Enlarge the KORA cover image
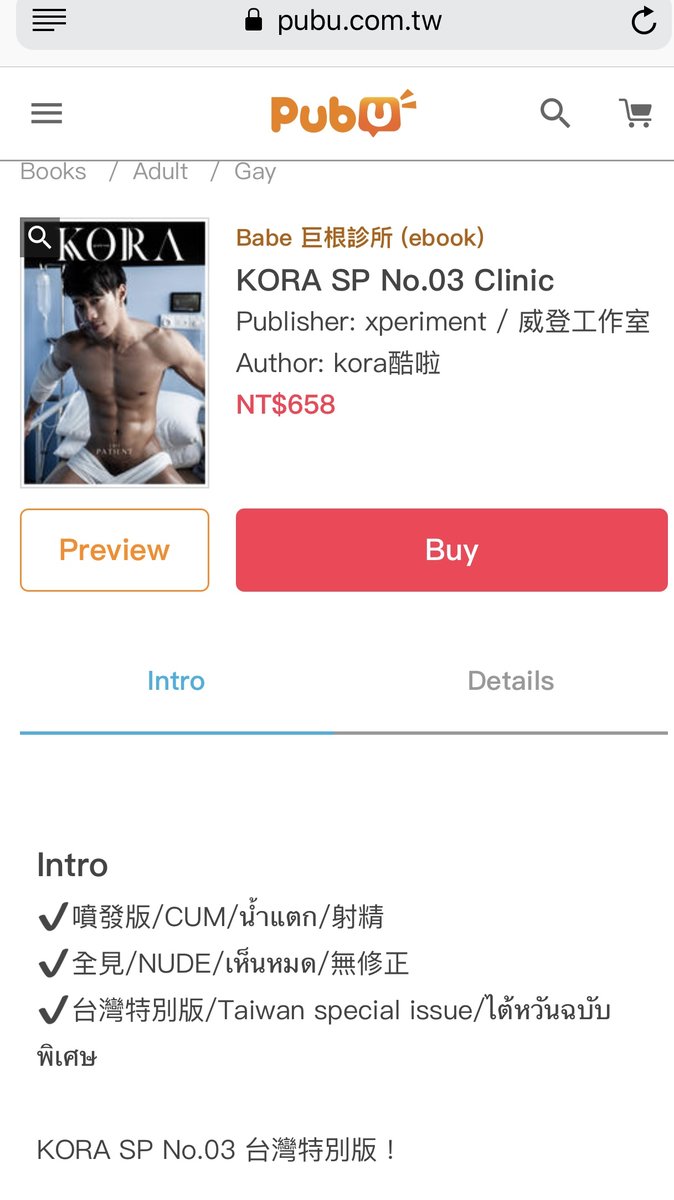674x1200 pixels. pyautogui.click(x=115, y=353)
